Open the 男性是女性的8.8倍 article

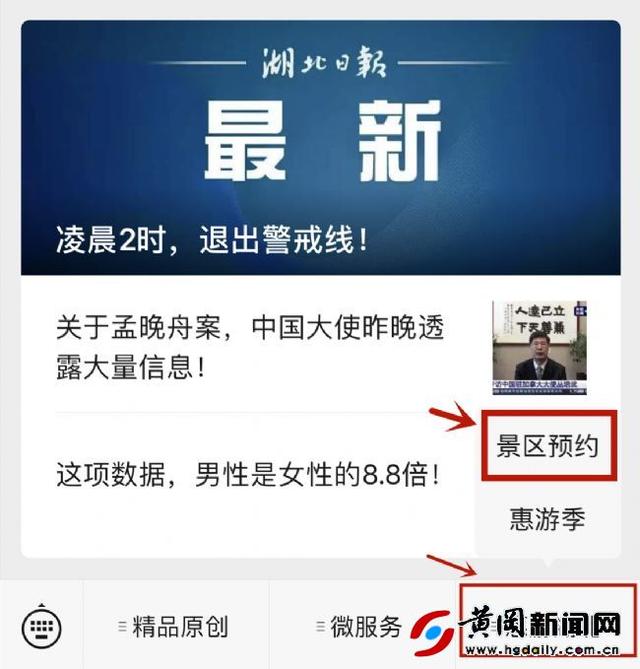[x=248, y=474]
